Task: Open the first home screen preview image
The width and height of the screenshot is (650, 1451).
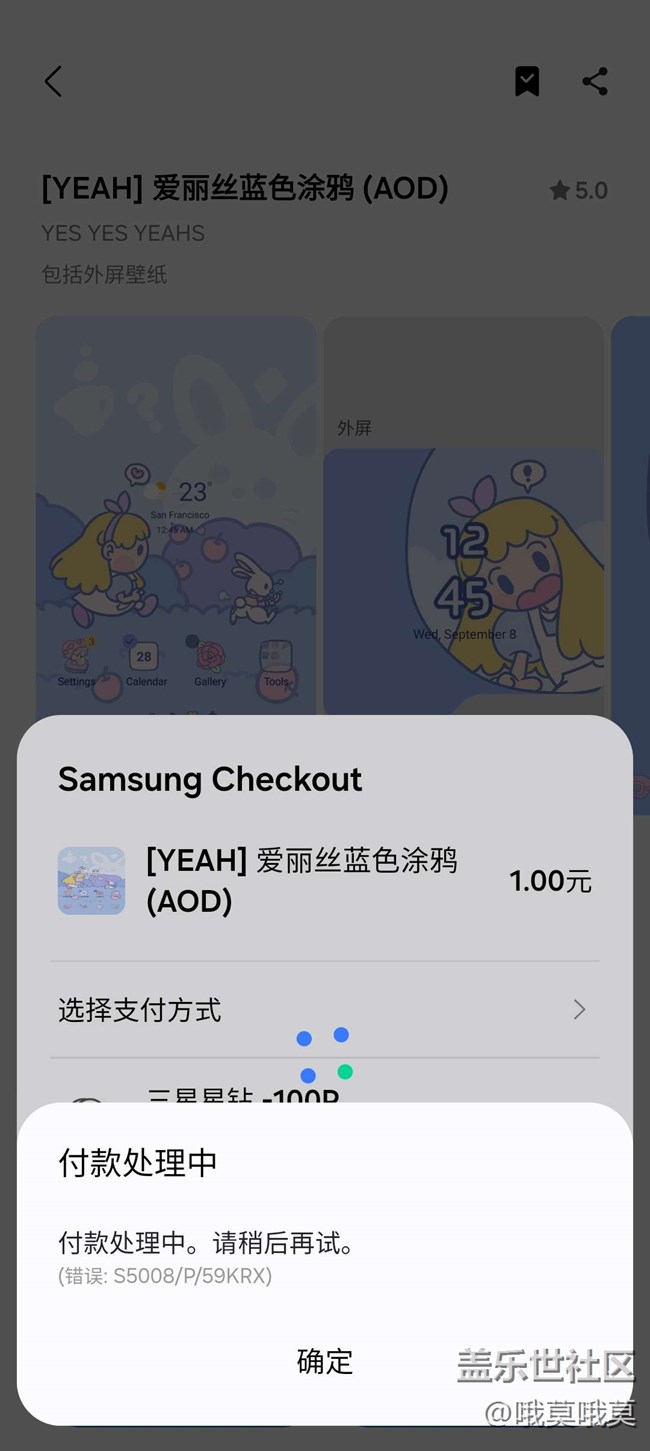Action: click(176, 516)
